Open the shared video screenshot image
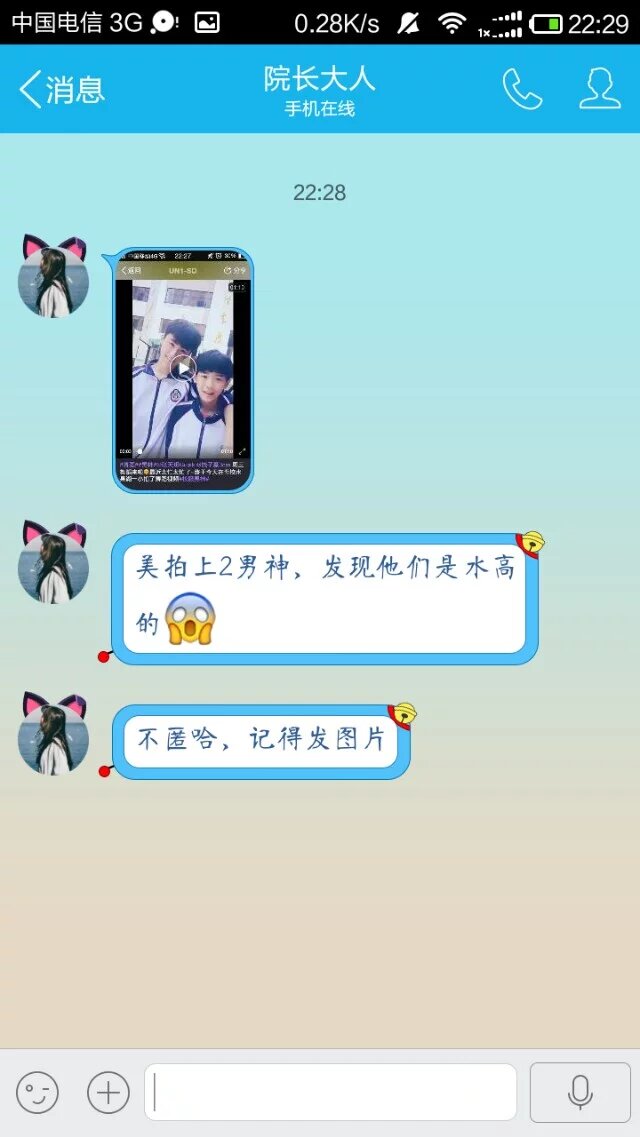 pyautogui.click(x=182, y=370)
